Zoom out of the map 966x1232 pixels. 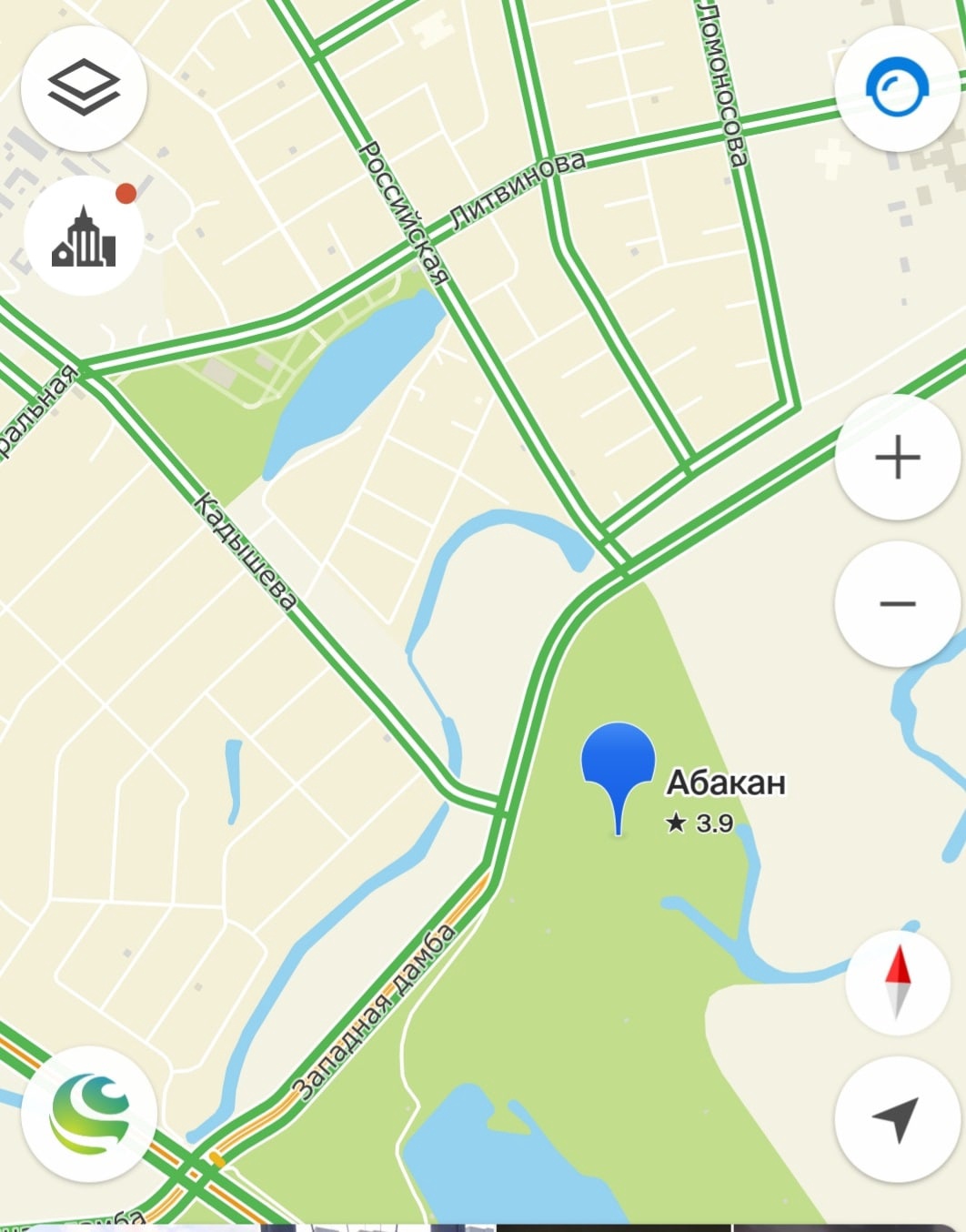coord(897,603)
